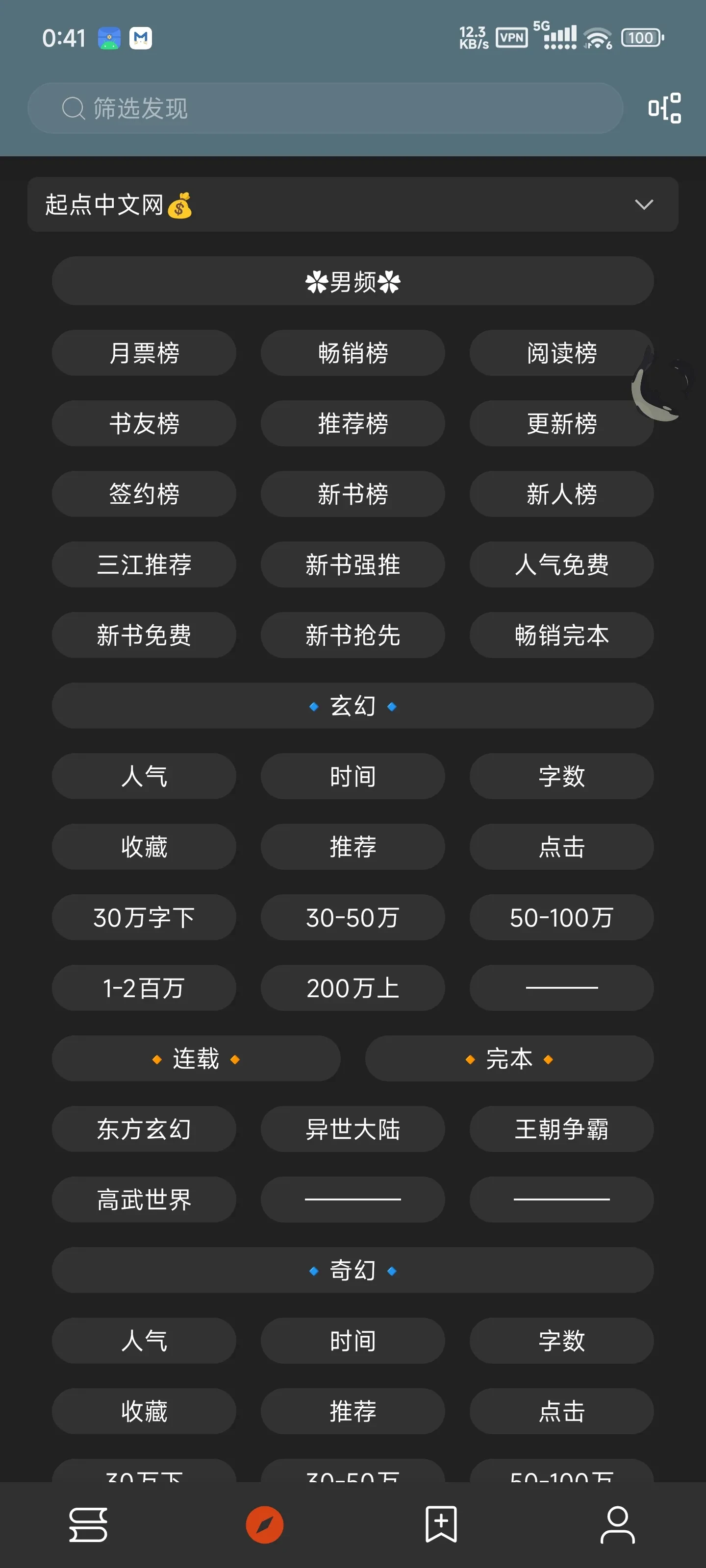
Task: Select the 完本 status chip
Action: pyautogui.click(x=508, y=1058)
